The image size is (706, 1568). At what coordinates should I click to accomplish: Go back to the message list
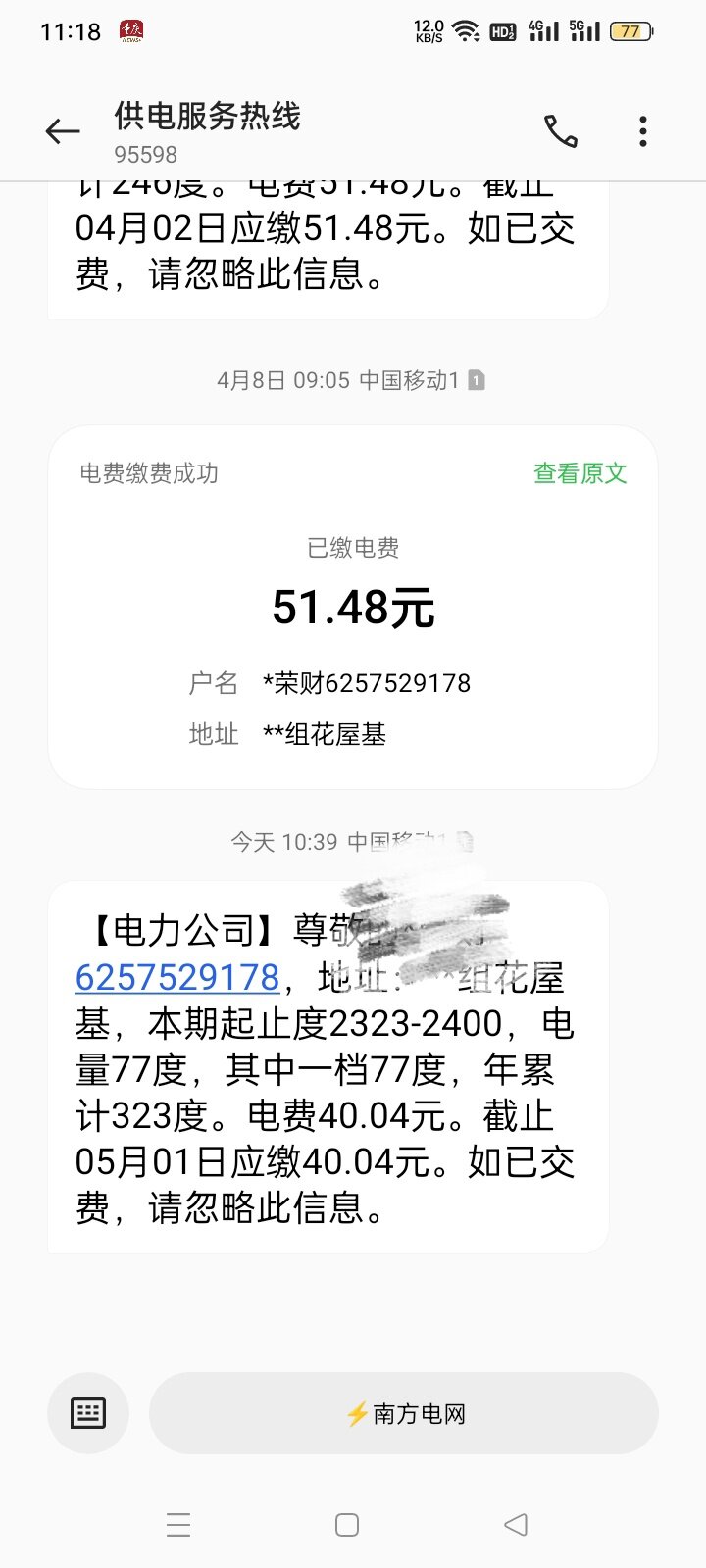click(x=63, y=131)
